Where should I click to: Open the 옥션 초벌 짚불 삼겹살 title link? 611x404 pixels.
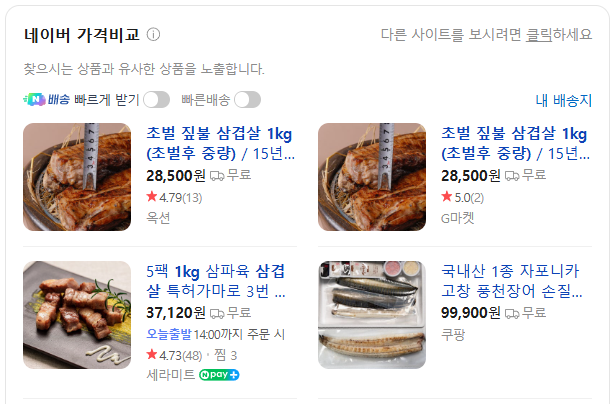(x=220, y=143)
